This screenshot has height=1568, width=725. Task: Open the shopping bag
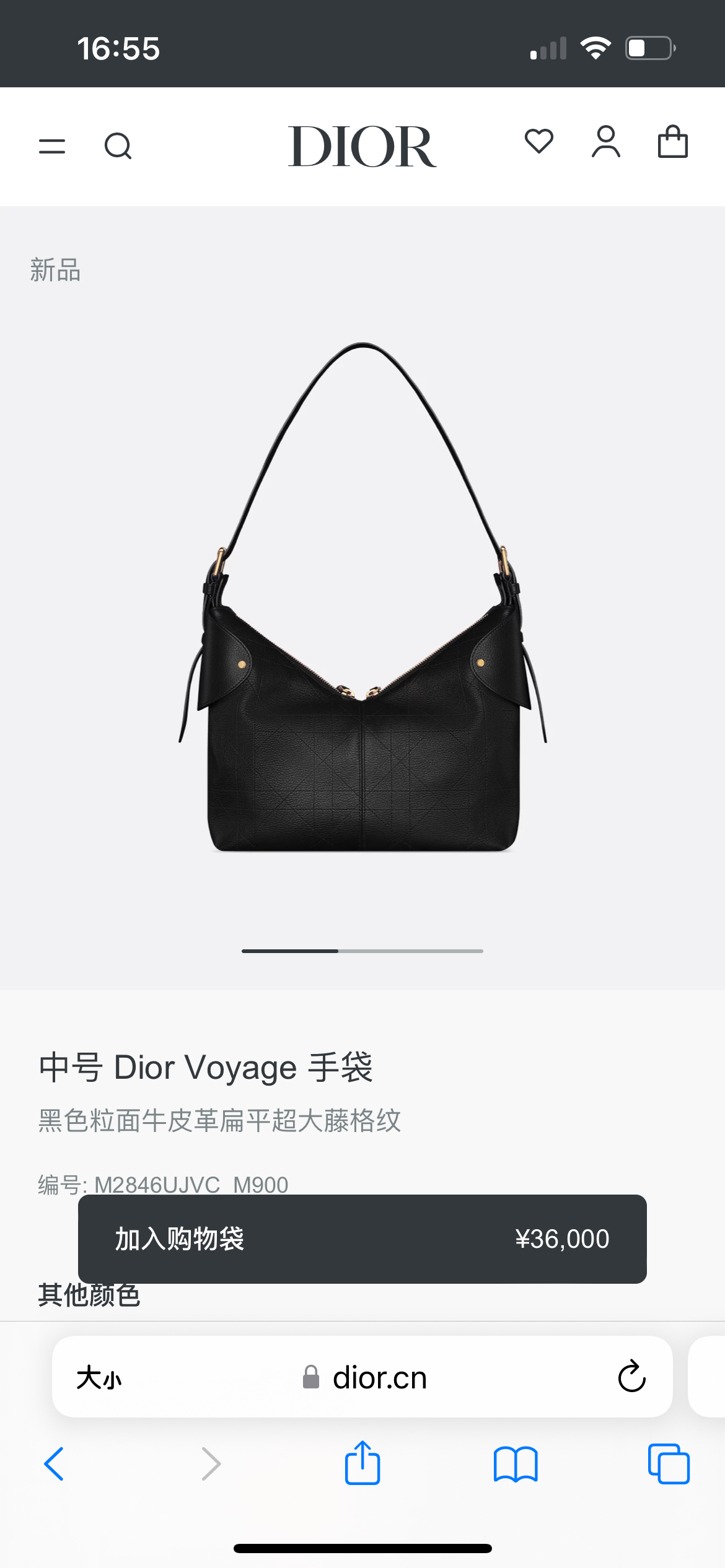tap(672, 142)
